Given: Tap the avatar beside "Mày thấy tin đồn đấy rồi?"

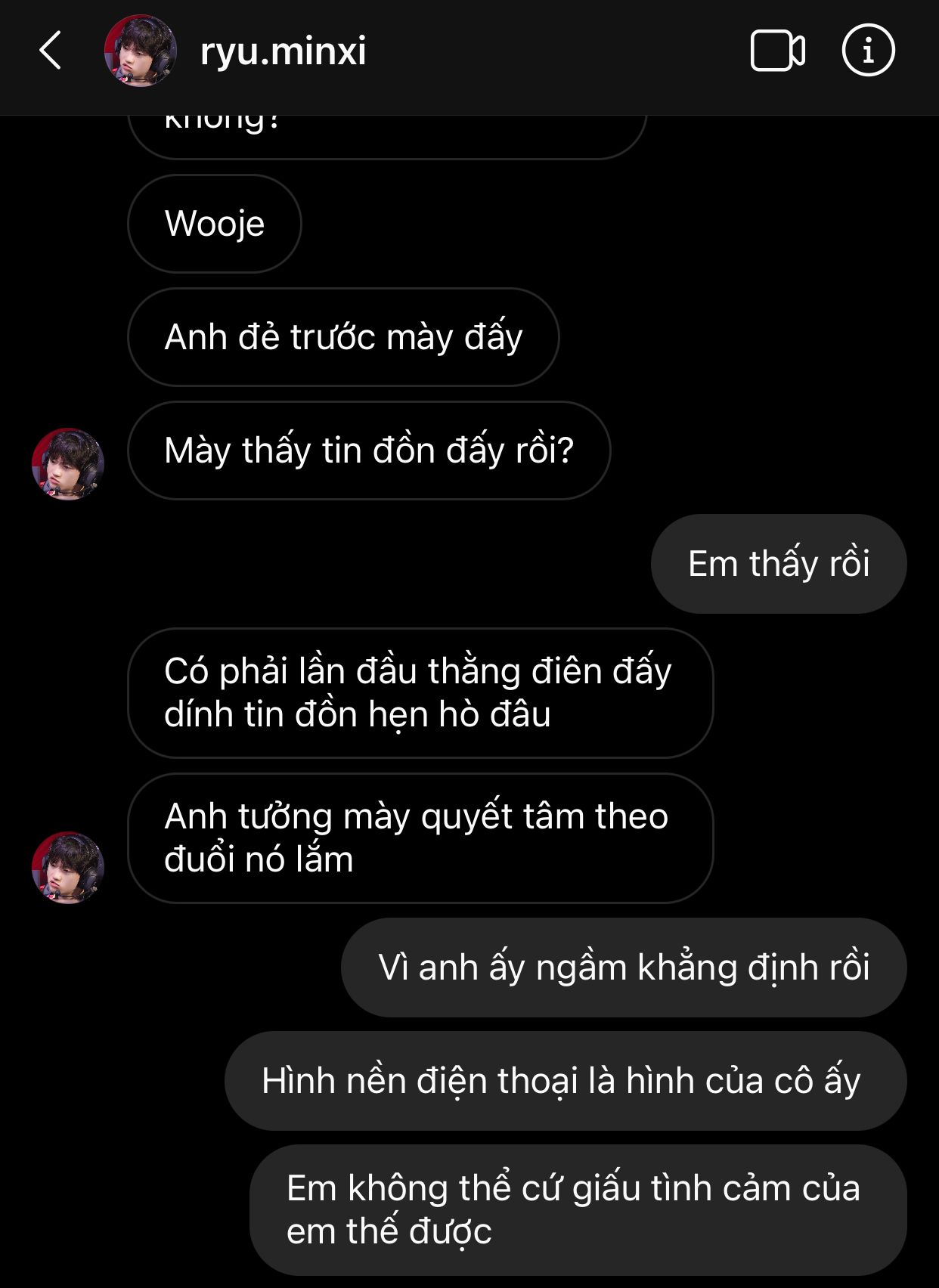Looking at the screenshot, I should (x=68, y=463).
